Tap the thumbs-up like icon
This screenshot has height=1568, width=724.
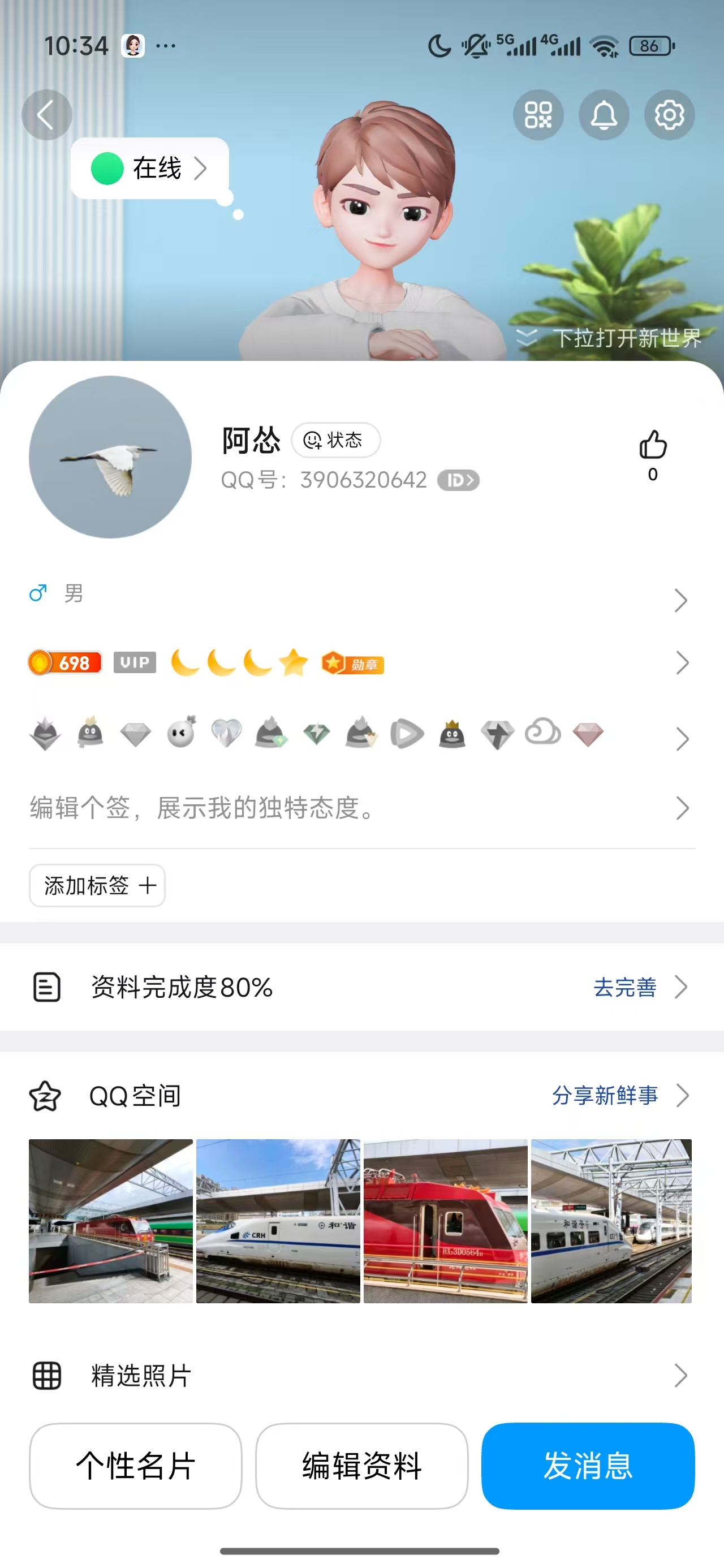(x=653, y=446)
